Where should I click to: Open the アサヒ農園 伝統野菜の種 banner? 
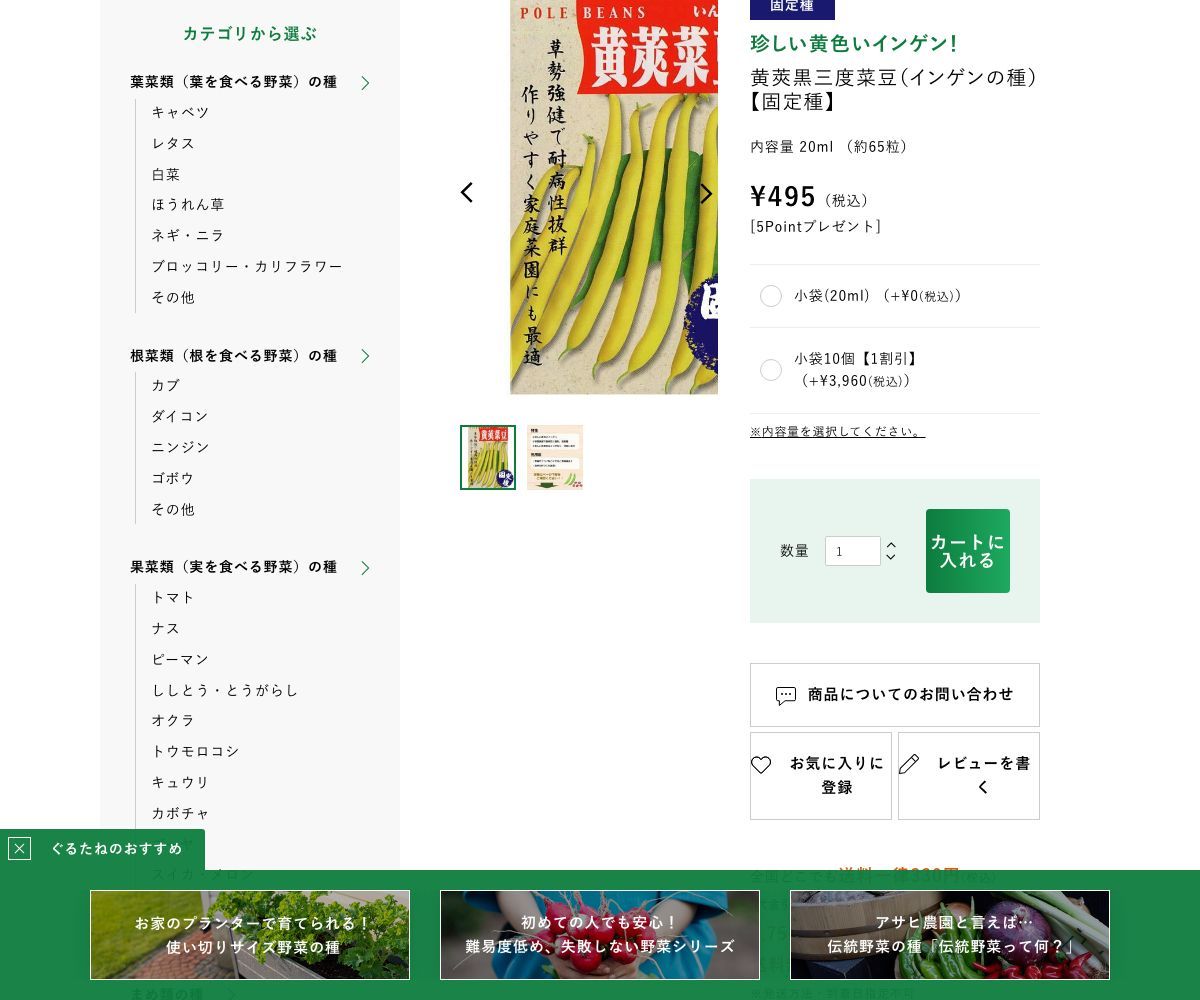[x=950, y=935]
